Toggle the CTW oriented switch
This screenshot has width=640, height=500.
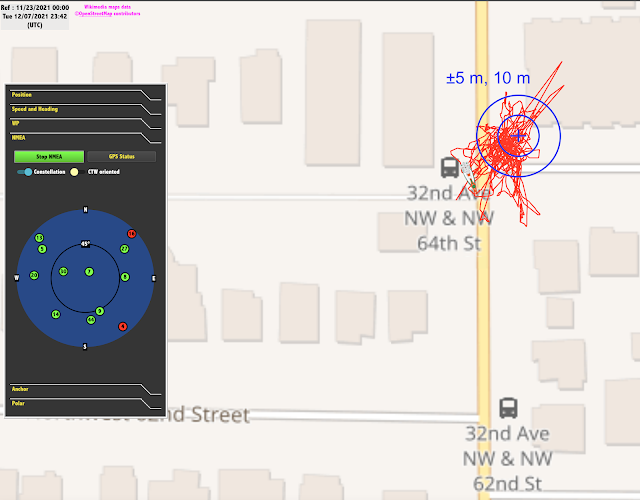pos(75,172)
